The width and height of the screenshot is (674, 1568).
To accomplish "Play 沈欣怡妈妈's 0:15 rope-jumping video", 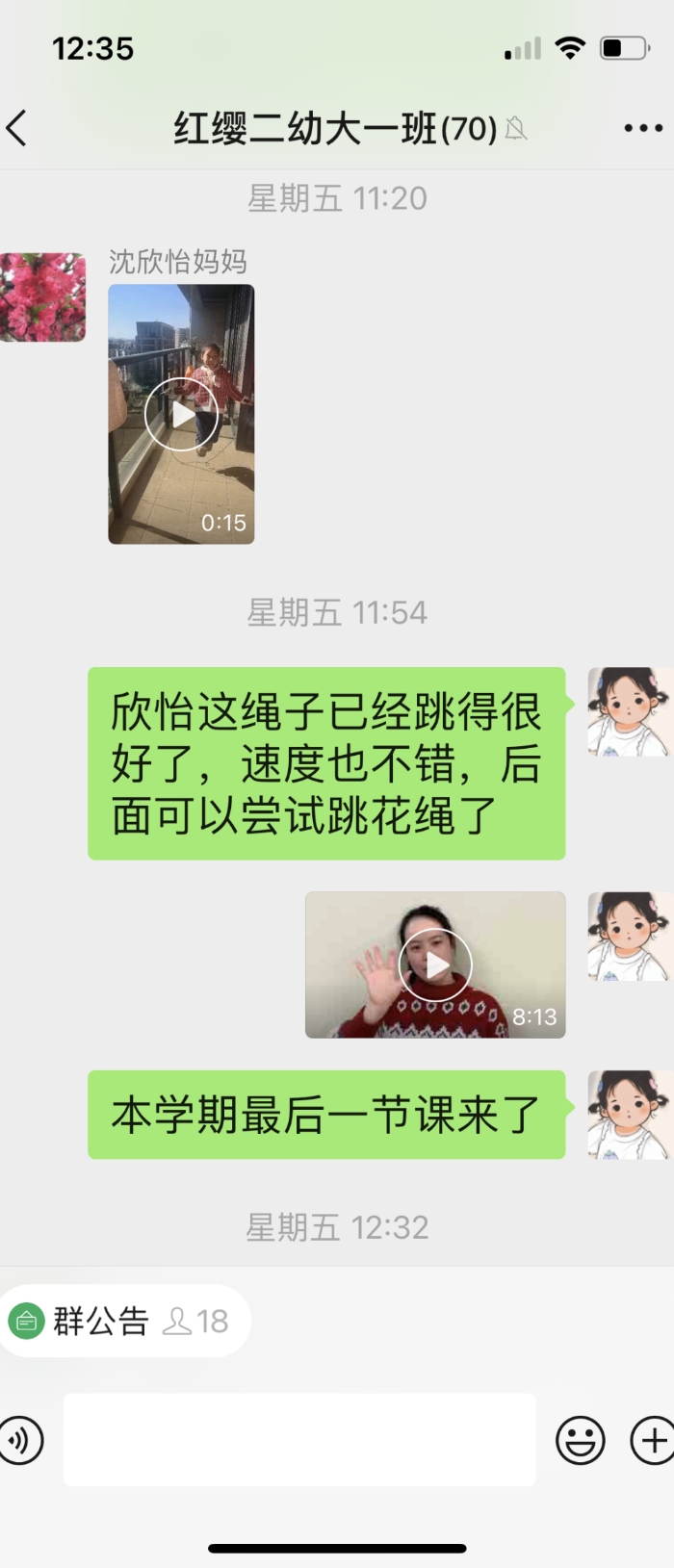I will click(181, 415).
